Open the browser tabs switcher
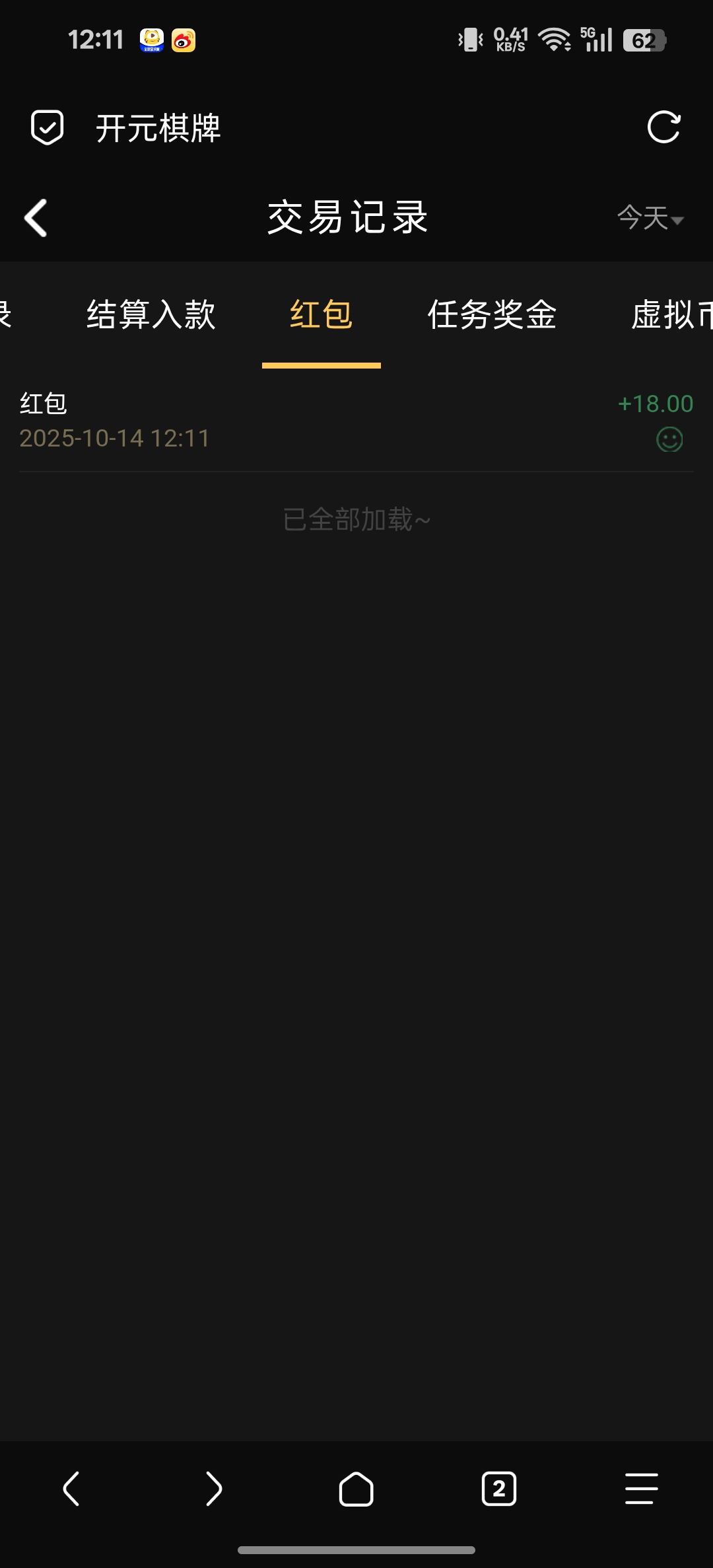 click(499, 1489)
